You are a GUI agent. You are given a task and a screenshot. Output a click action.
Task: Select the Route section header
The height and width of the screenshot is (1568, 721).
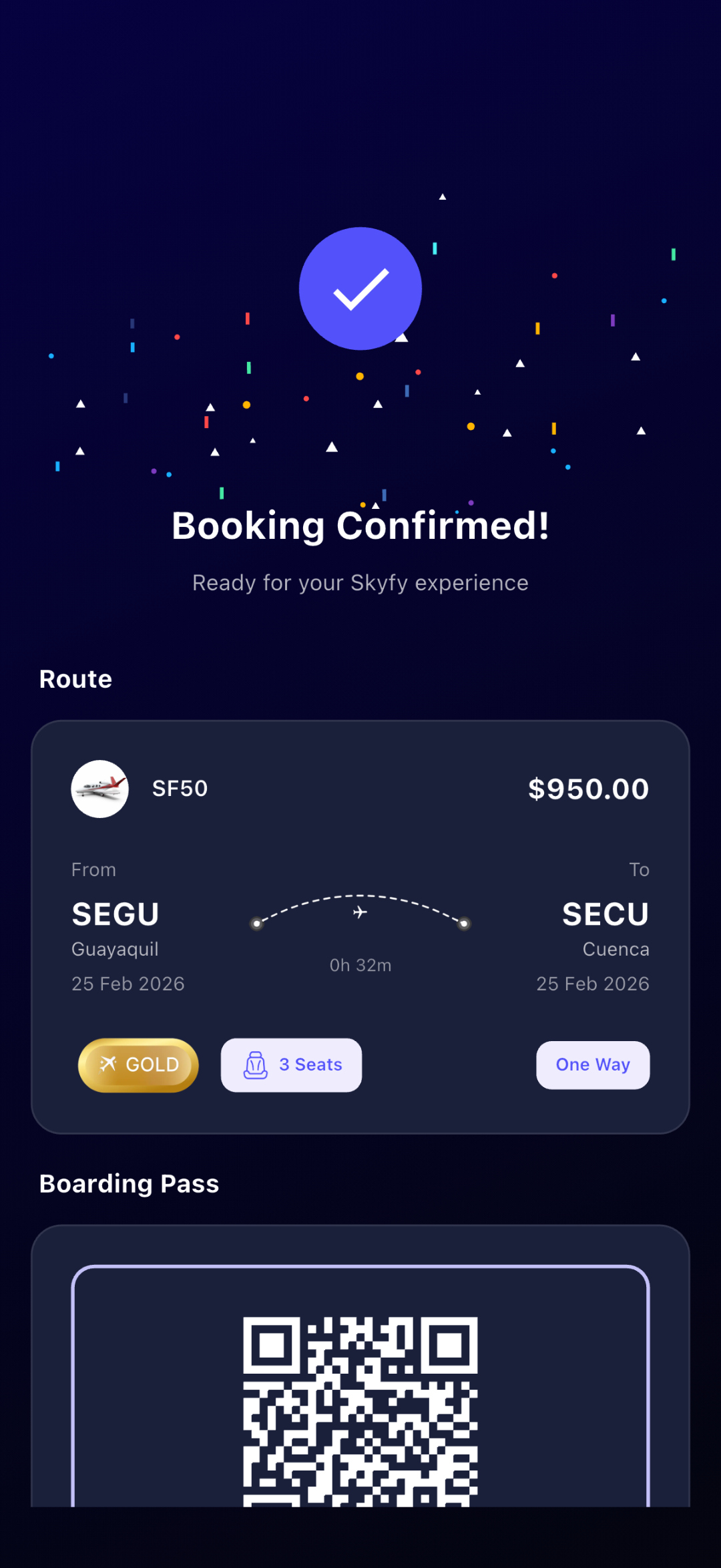(x=75, y=678)
